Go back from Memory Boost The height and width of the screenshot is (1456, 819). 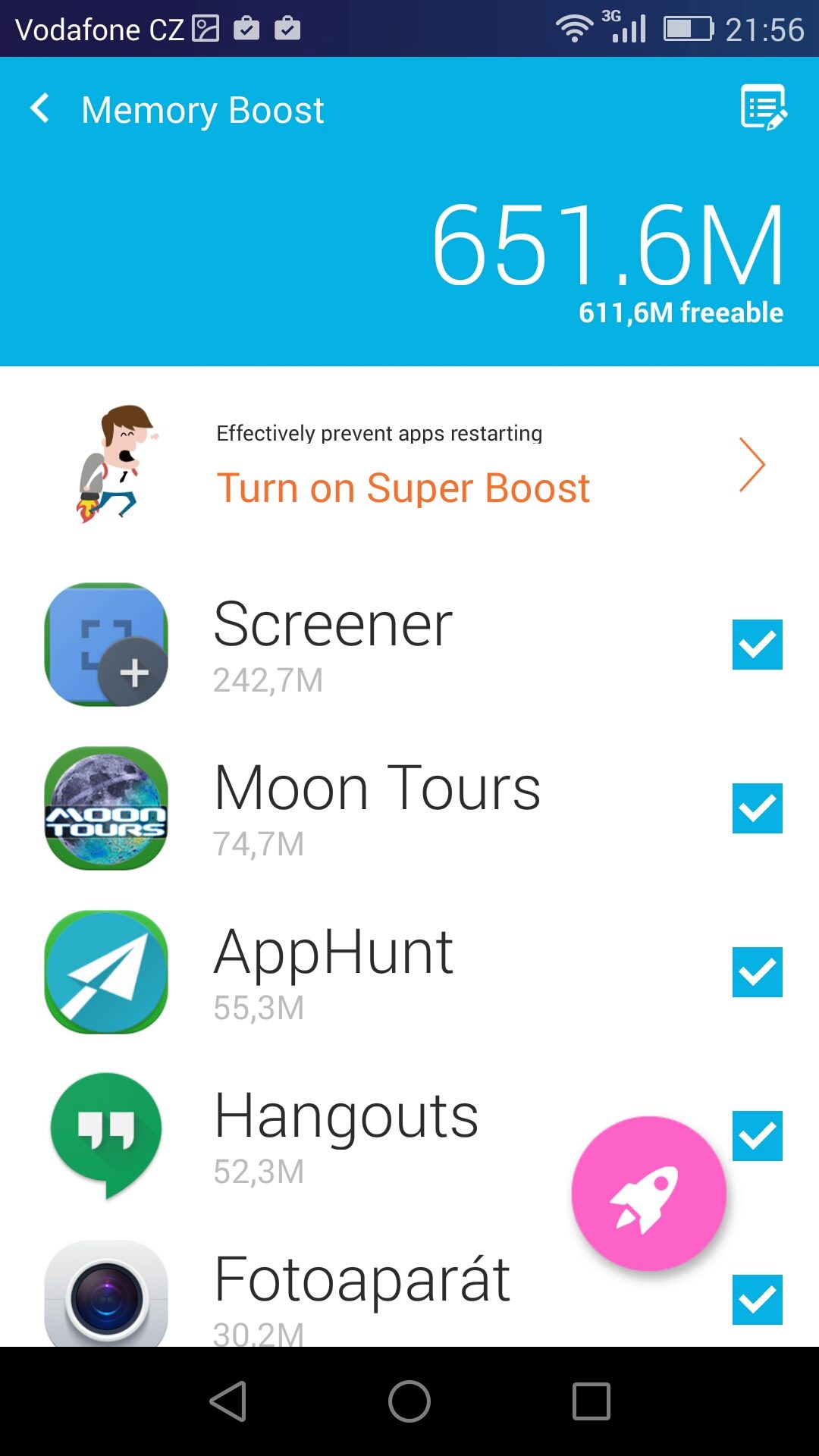point(40,108)
